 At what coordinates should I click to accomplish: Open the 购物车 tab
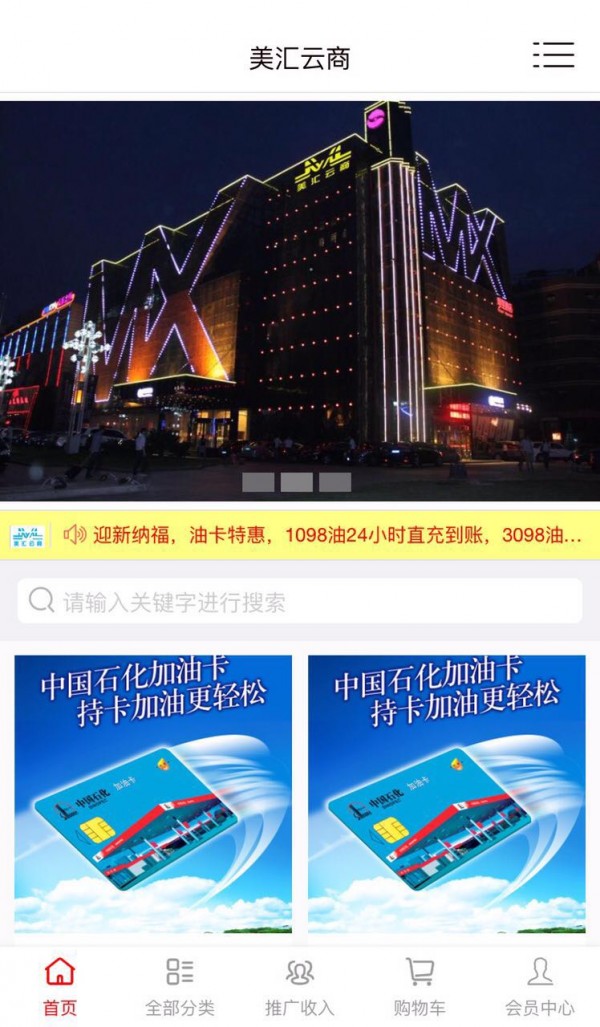coord(420,985)
